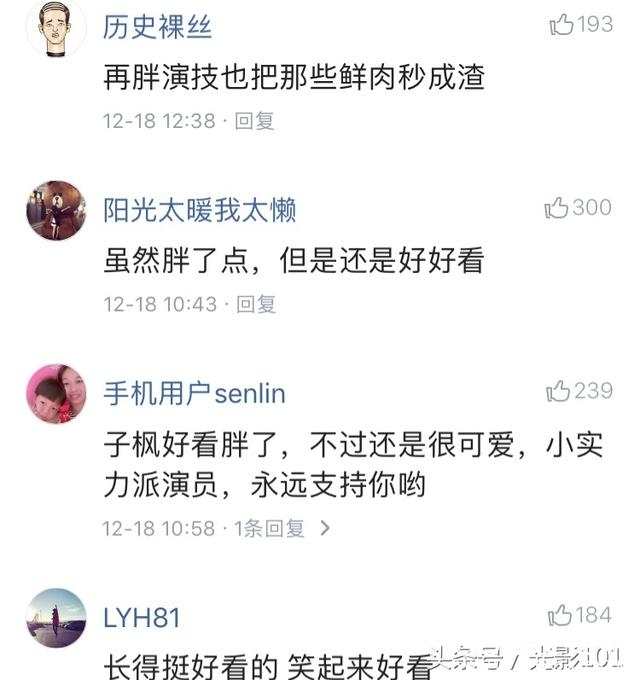Screen dimensions: 640x680
Task: Reply to 阳光太暖我太懒's comment
Action: click(x=256, y=304)
